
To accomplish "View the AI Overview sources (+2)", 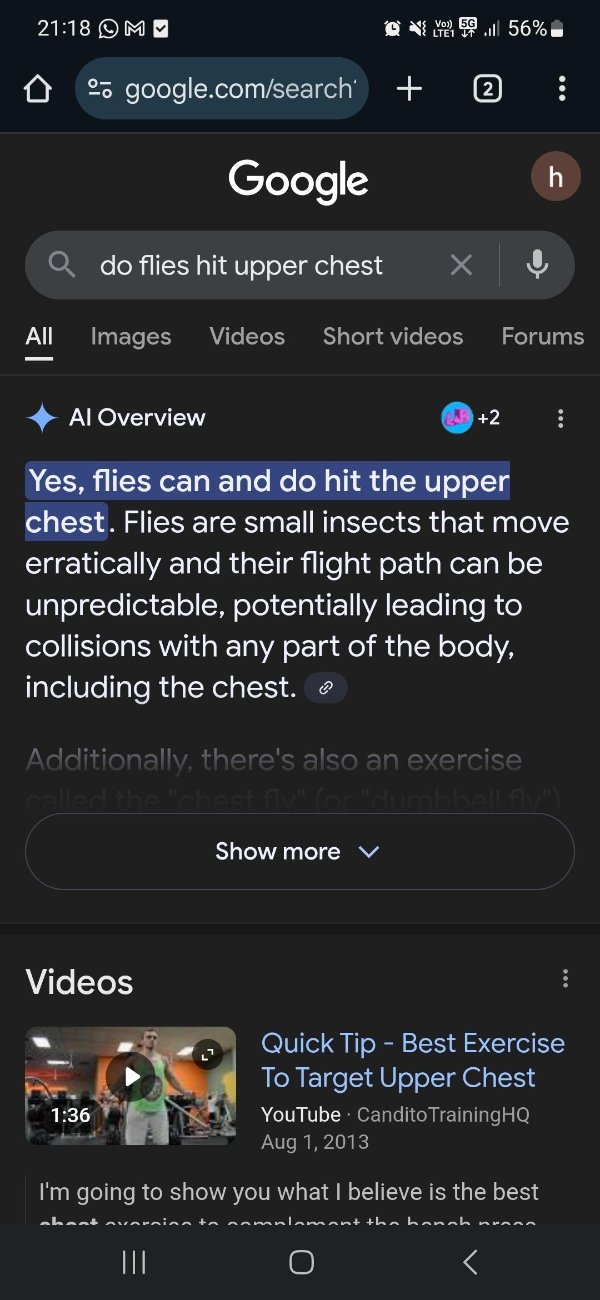I will (x=470, y=418).
